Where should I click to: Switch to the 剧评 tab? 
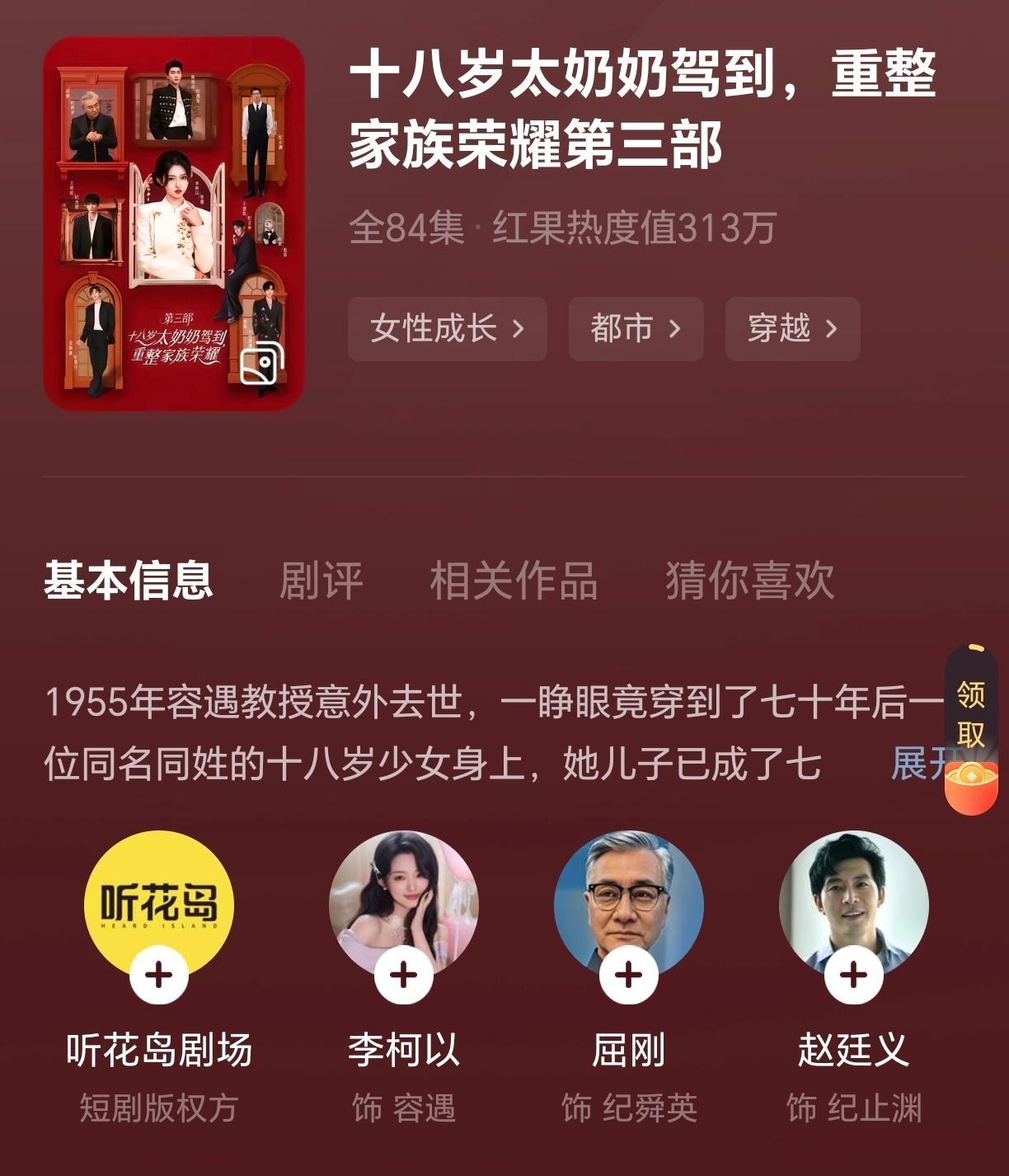coord(320,581)
